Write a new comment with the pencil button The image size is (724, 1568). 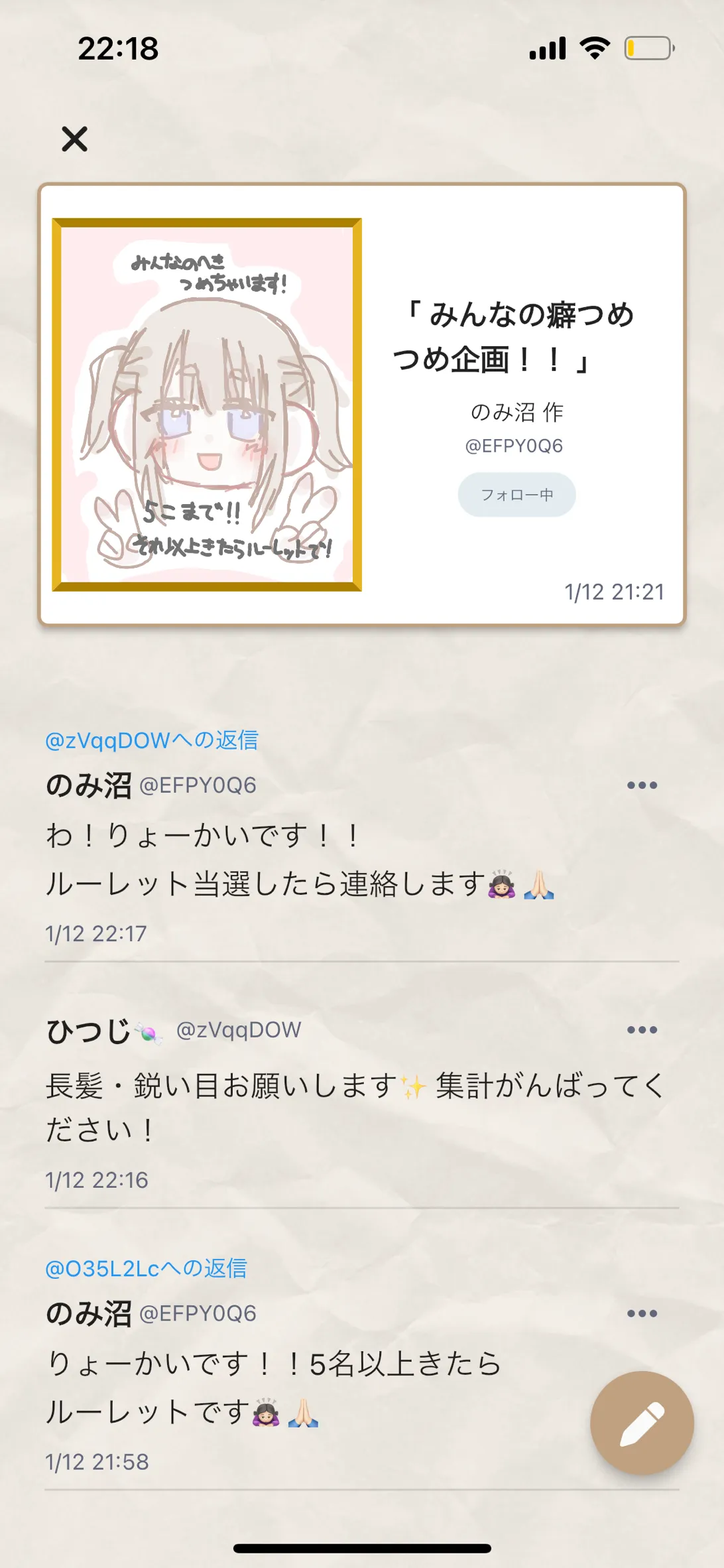[642, 1423]
